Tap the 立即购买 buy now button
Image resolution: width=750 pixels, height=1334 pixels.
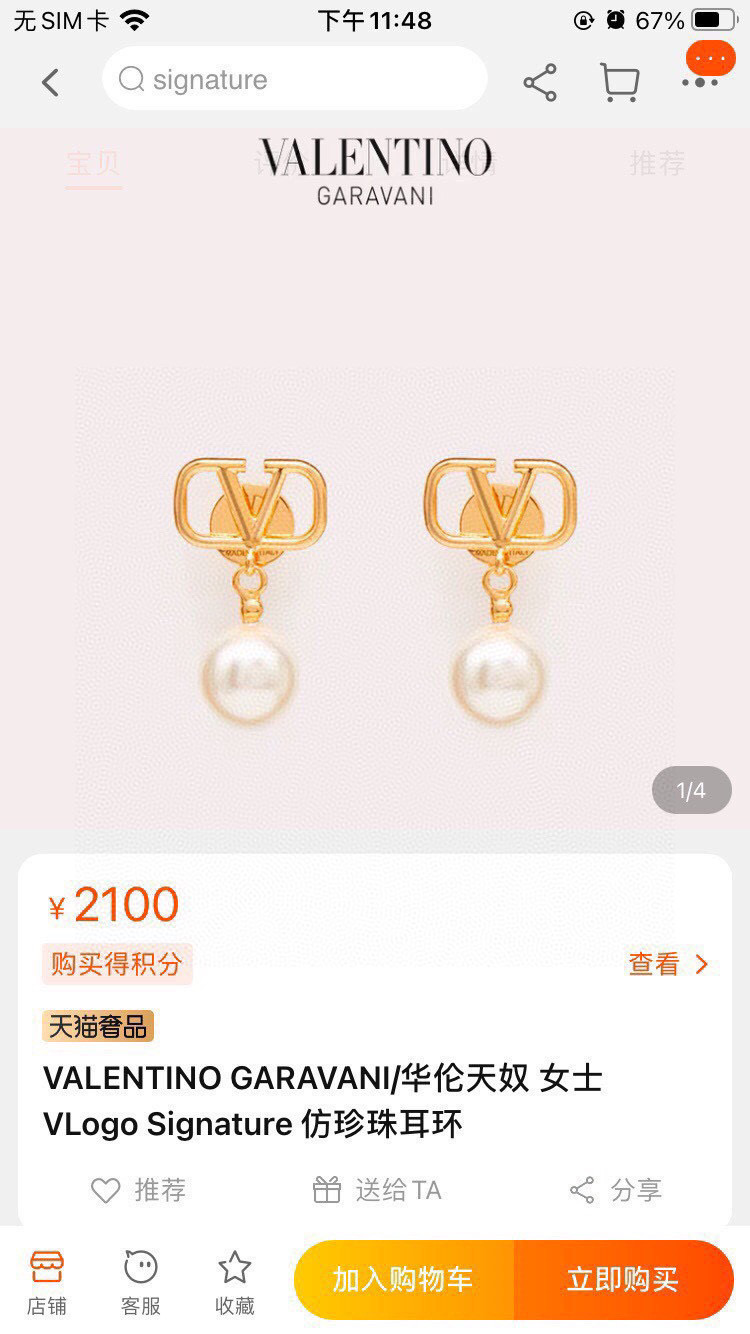(624, 1279)
